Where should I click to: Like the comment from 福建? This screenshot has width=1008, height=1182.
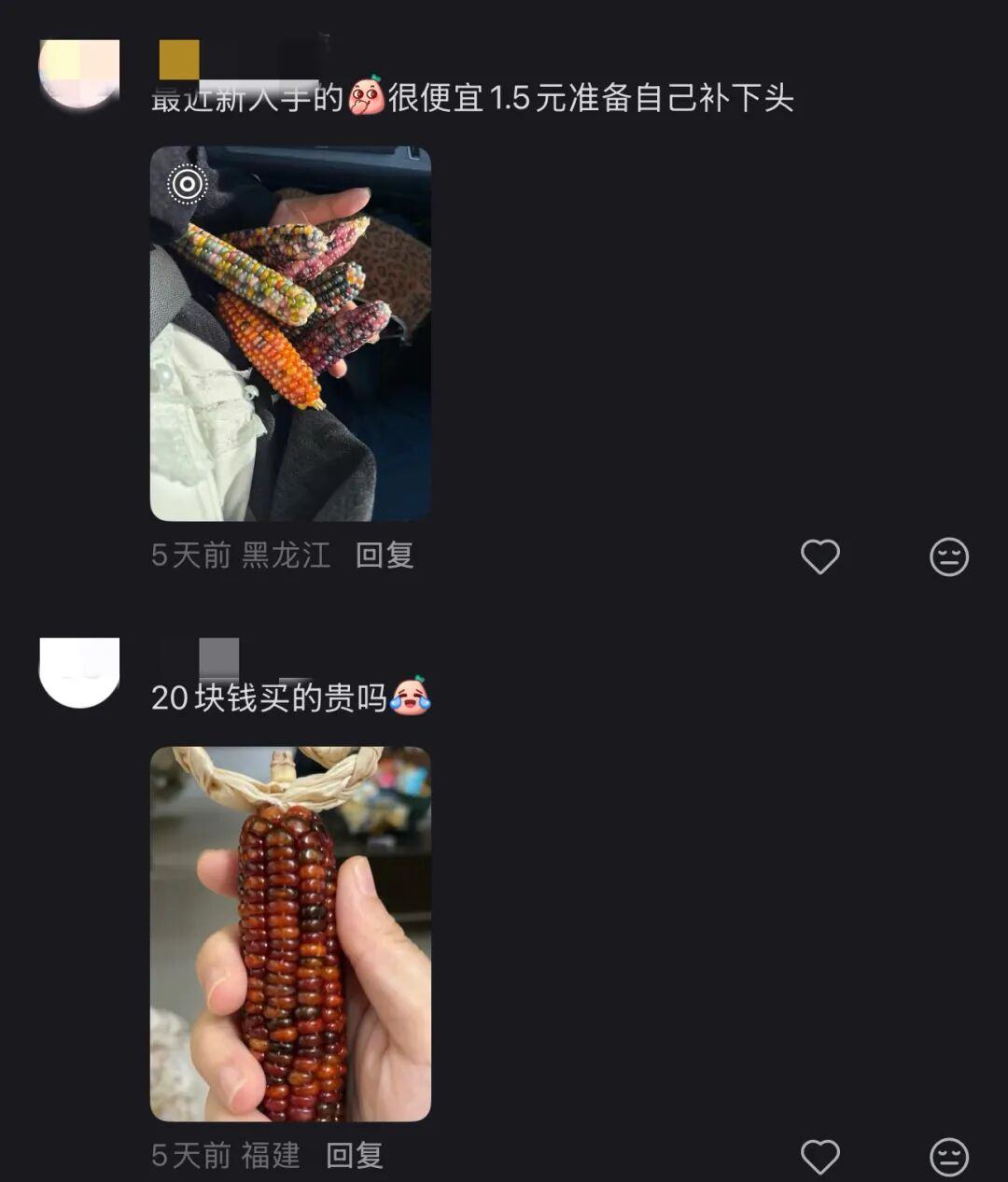[x=819, y=1157]
